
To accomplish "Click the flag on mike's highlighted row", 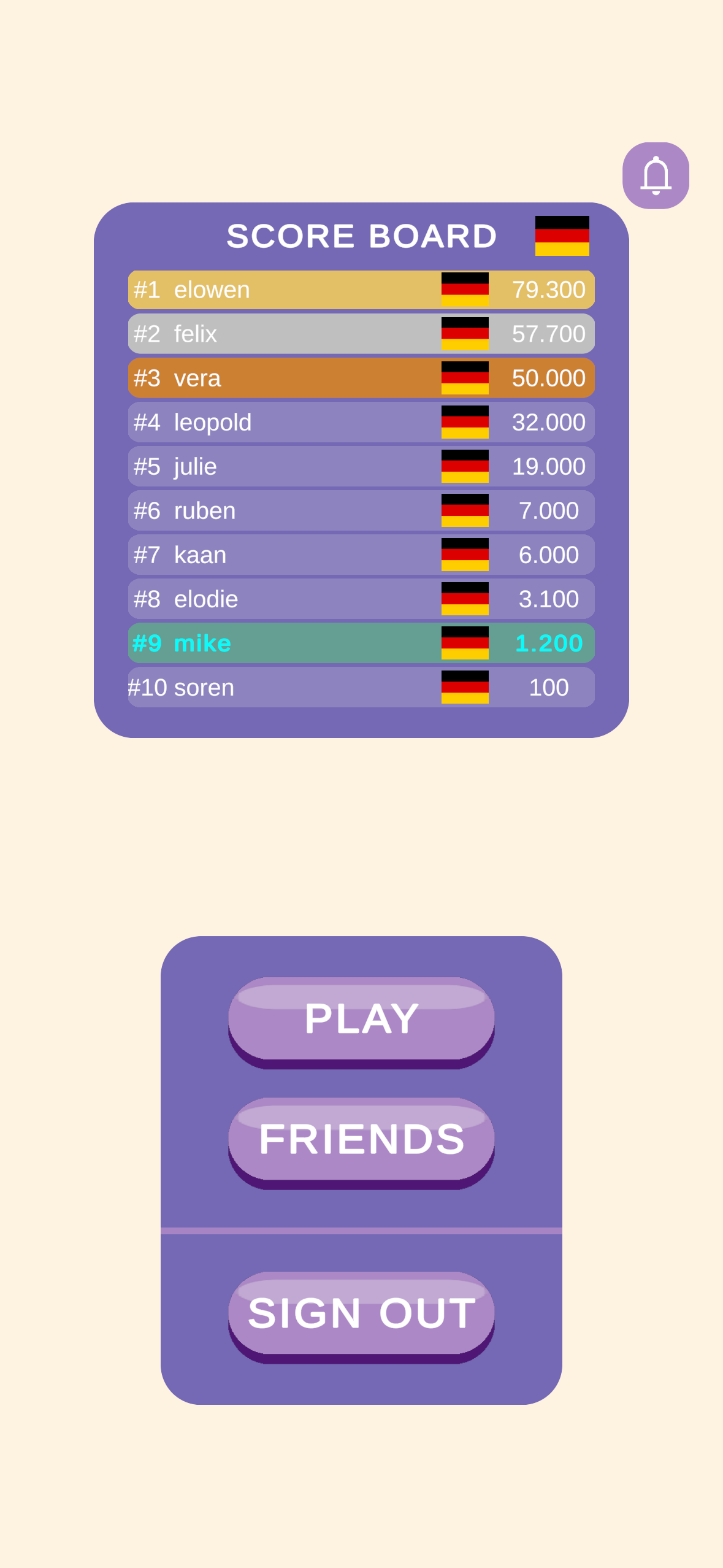I will pyautogui.click(x=465, y=642).
